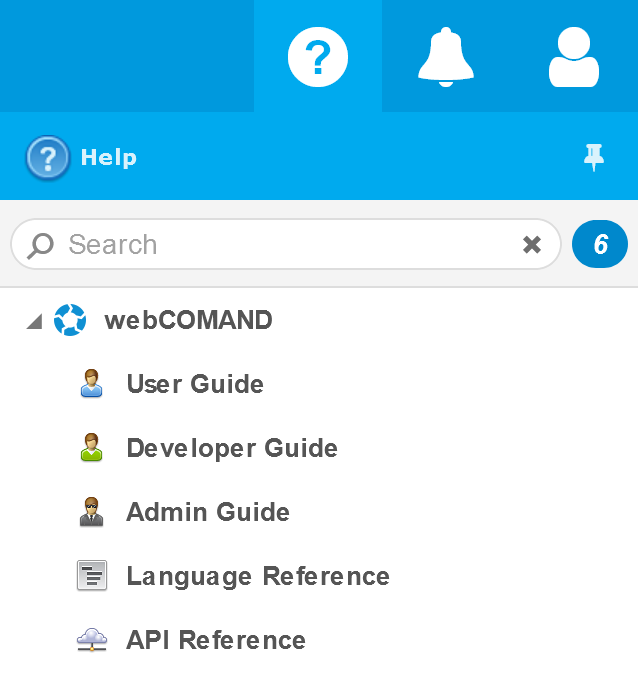Open the user account menu
This screenshot has height=693, width=638.
pos(574,56)
